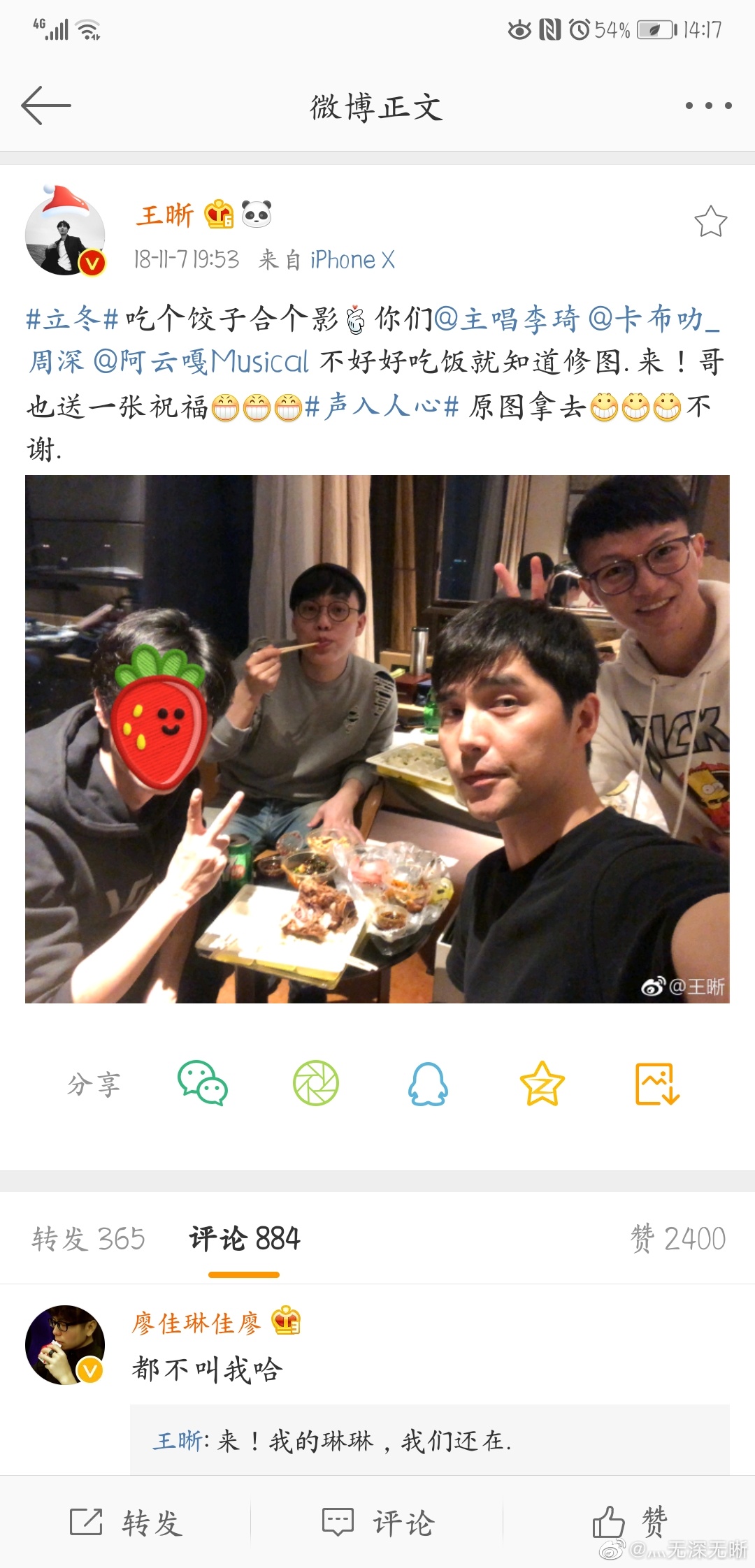Switch to the 转发 365 tab
The image size is (755, 1568).
click(88, 1239)
